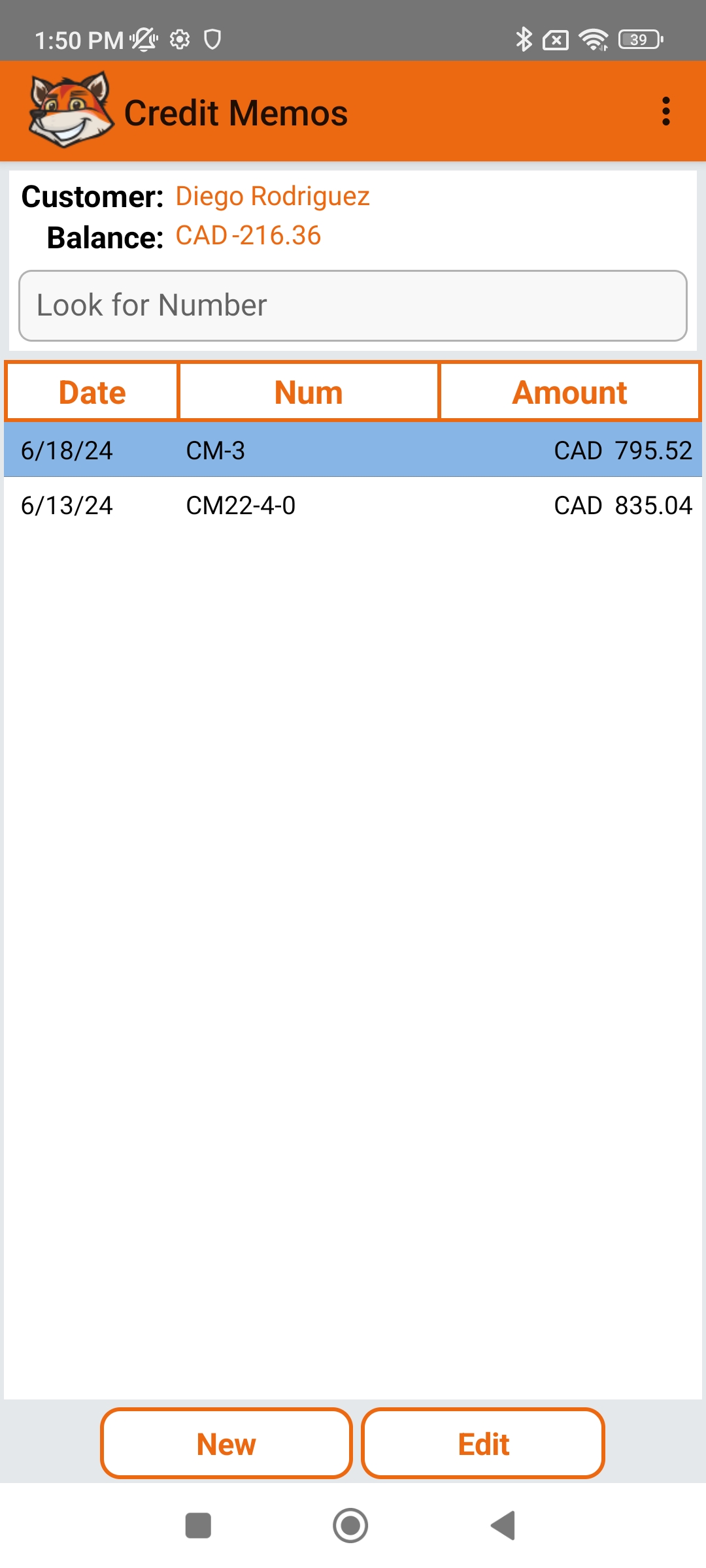Create a New credit memo
The width and height of the screenshot is (706, 1568).
(x=226, y=1444)
